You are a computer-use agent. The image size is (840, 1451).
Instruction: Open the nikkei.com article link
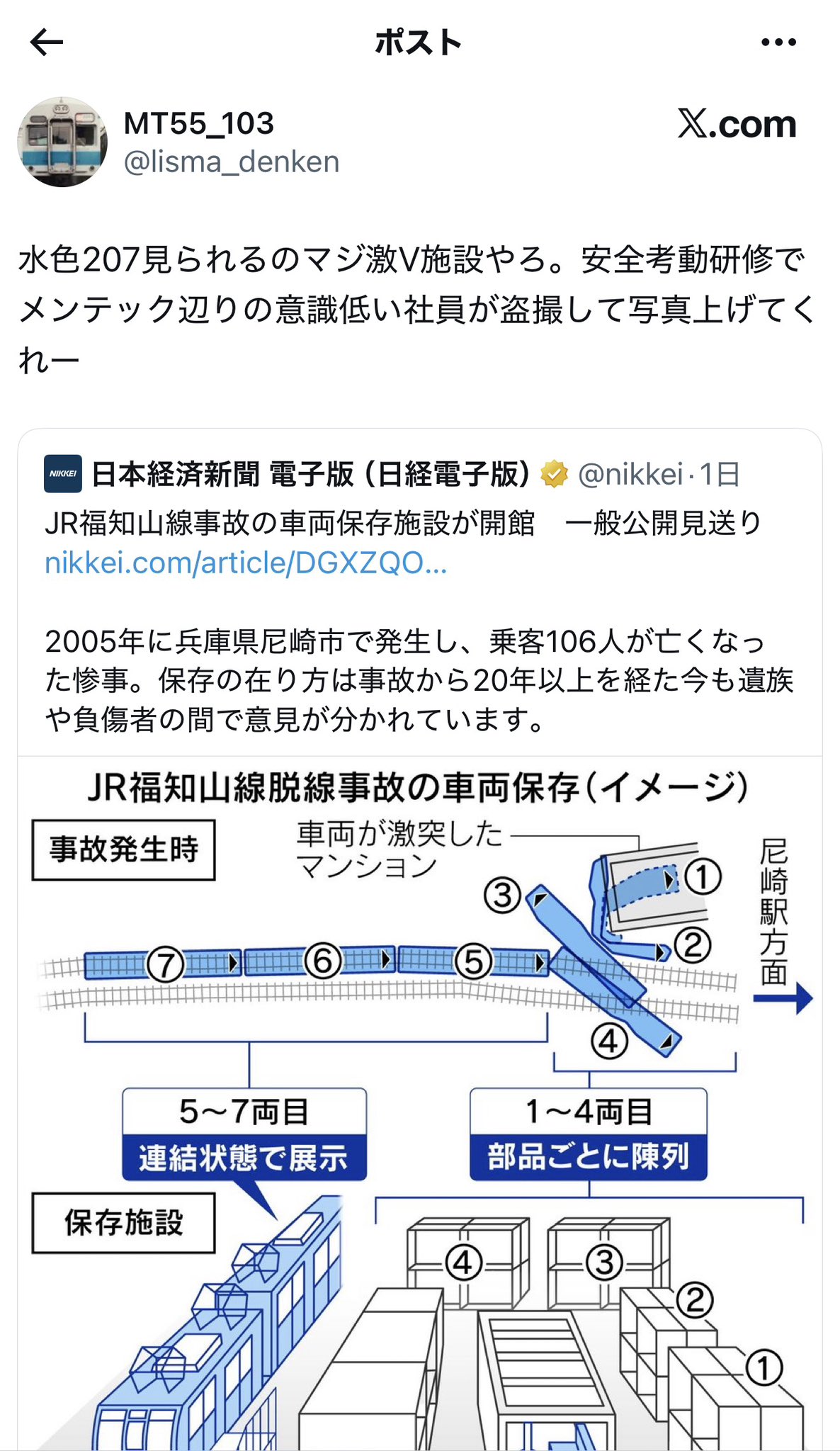pyautogui.click(x=246, y=563)
